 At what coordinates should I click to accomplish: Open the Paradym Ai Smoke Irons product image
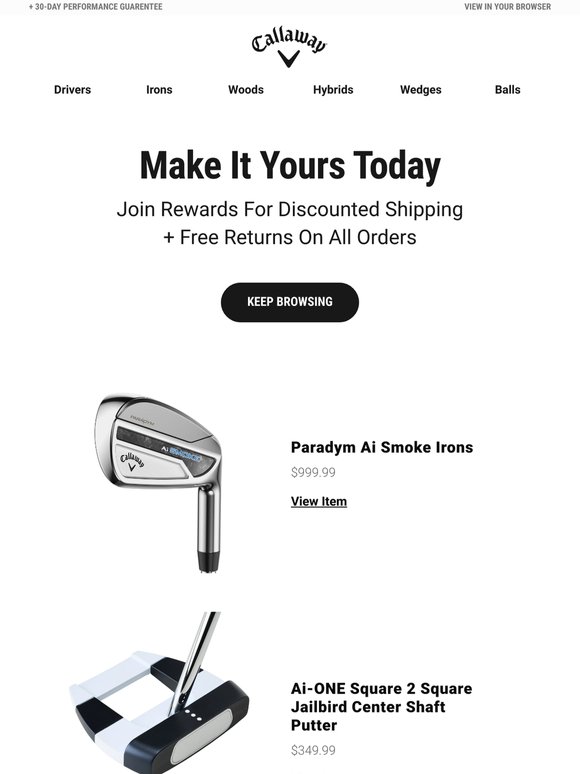coord(159,483)
